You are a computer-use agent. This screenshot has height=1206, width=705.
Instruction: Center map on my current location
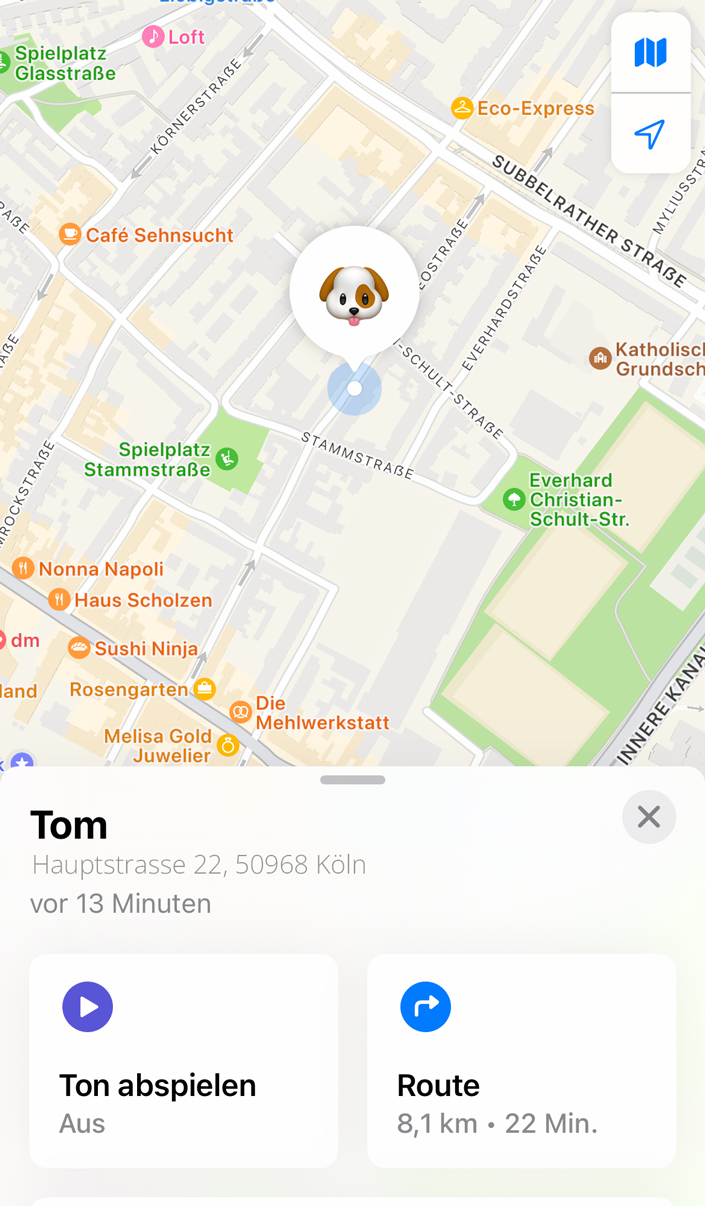click(650, 134)
